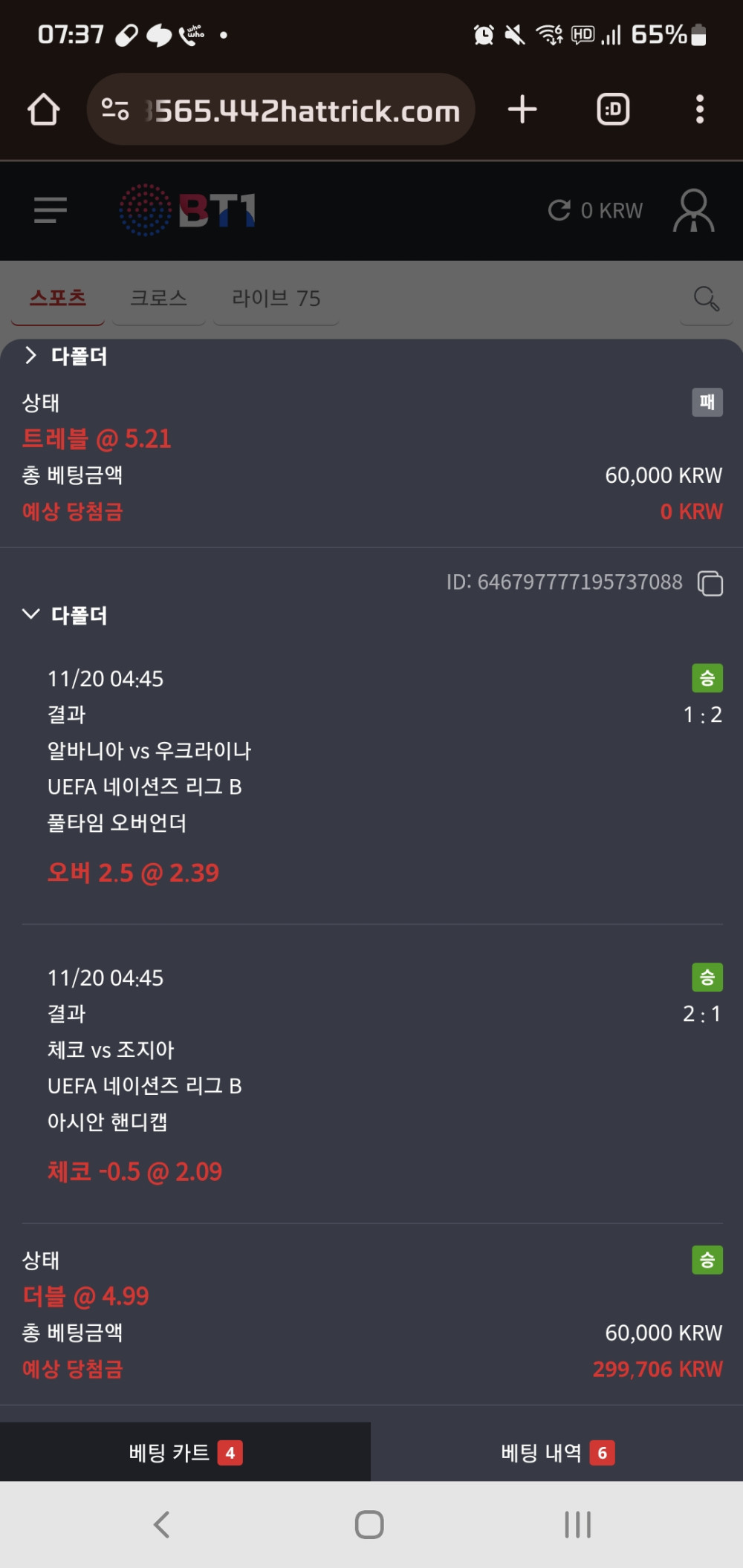Screen dimensions: 743x1568
Task: Switch to the 베팅 카트 tab
Action: click(x=185, y=1452)
